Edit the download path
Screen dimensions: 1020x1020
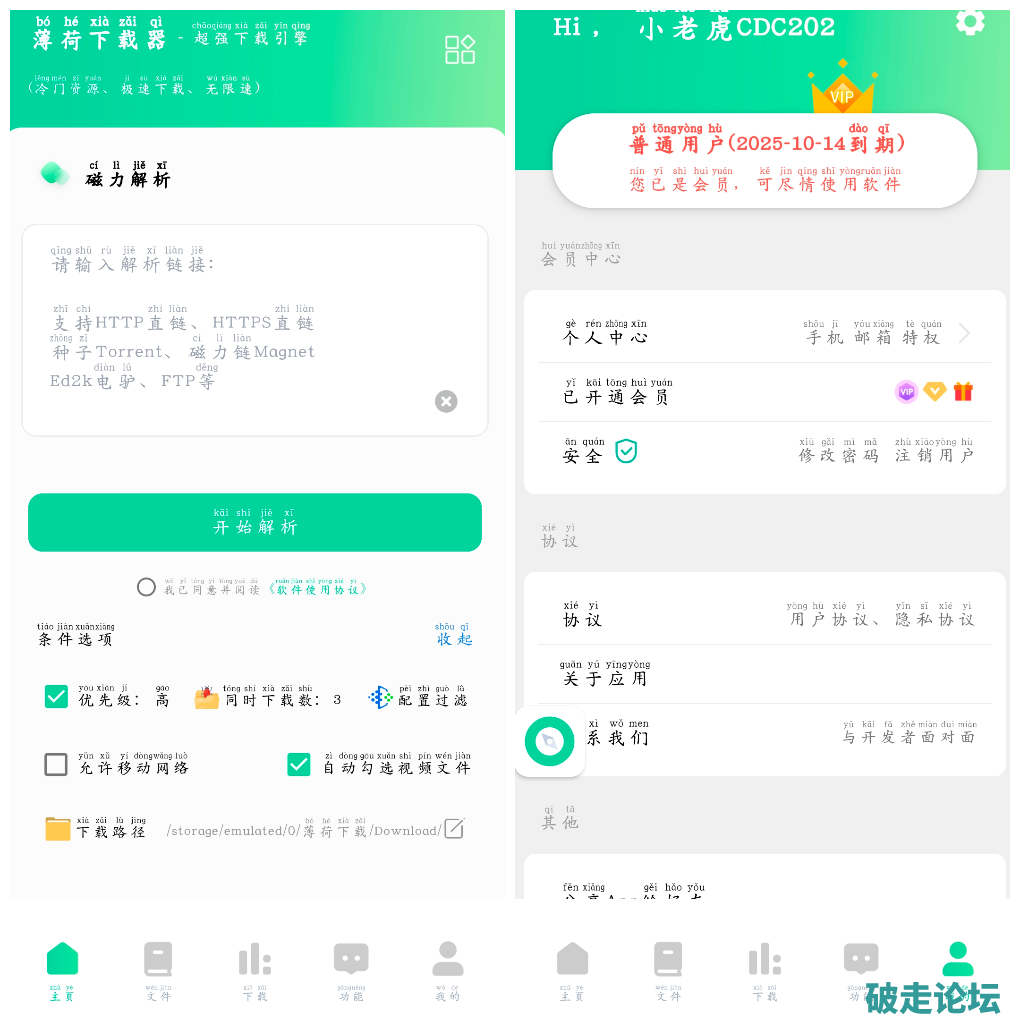[x=454, y=829]
